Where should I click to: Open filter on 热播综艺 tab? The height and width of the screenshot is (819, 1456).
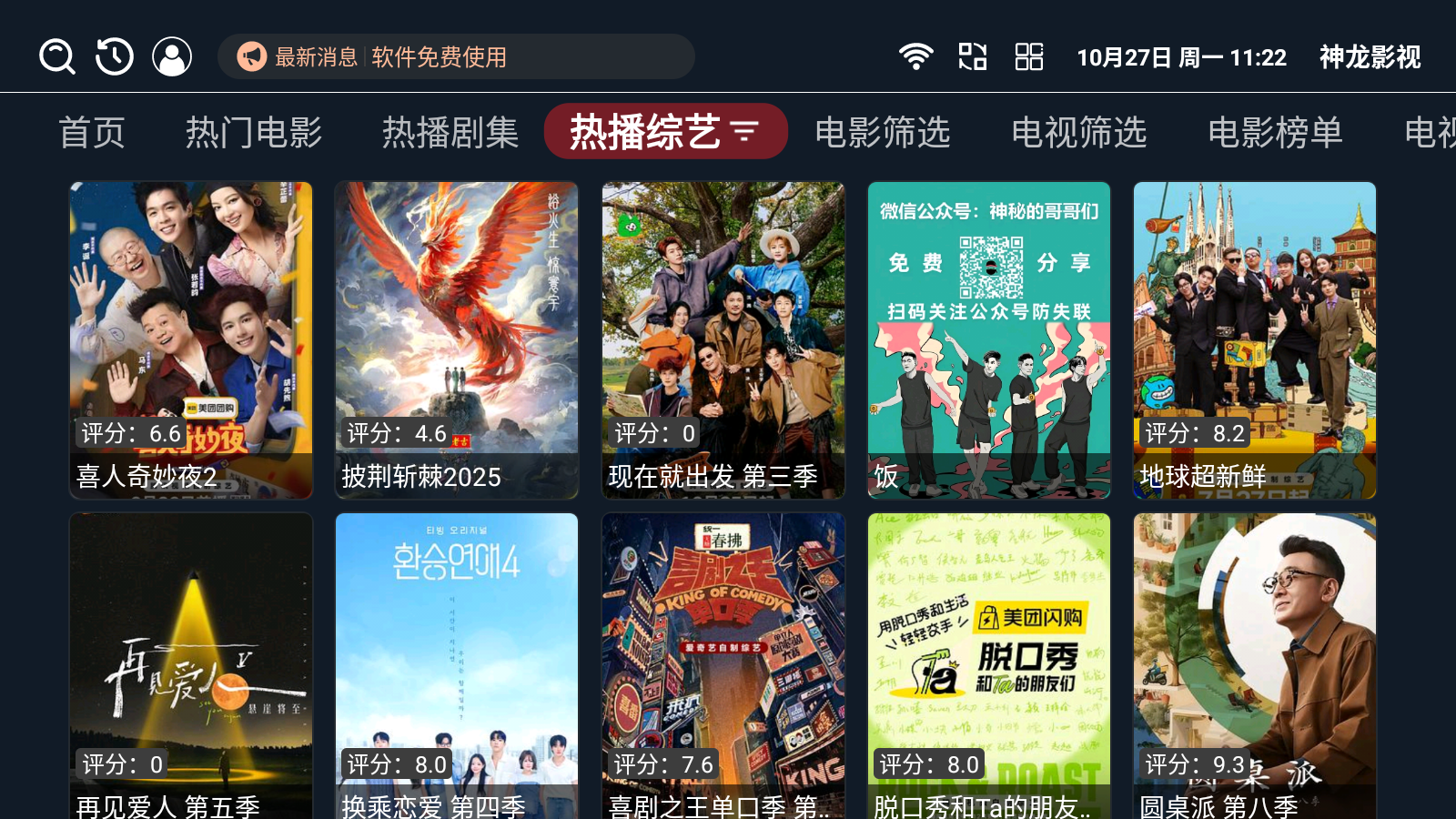744,132
